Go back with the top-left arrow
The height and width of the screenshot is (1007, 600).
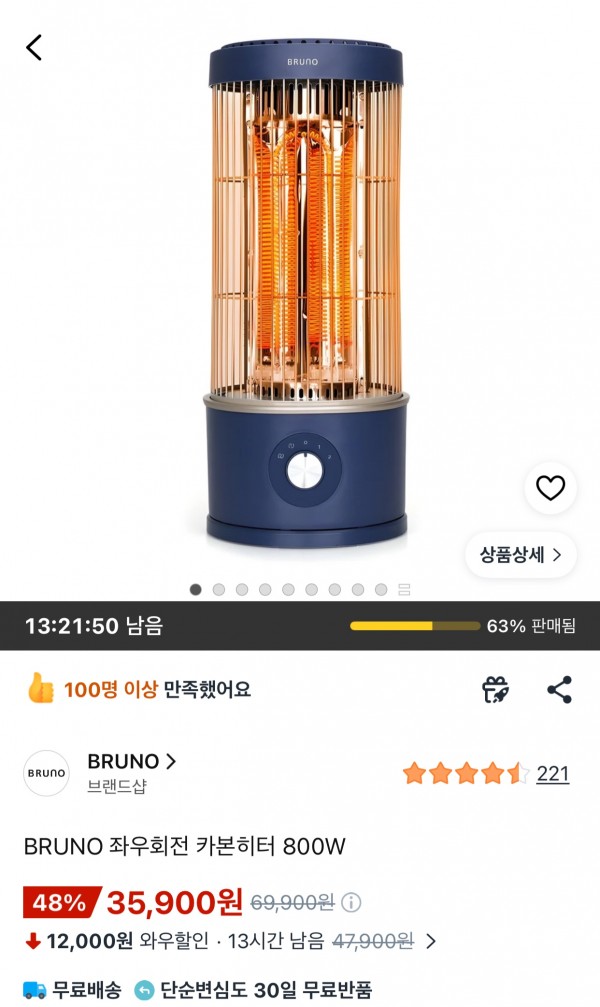pyautogui.click(x=34, y=48)
